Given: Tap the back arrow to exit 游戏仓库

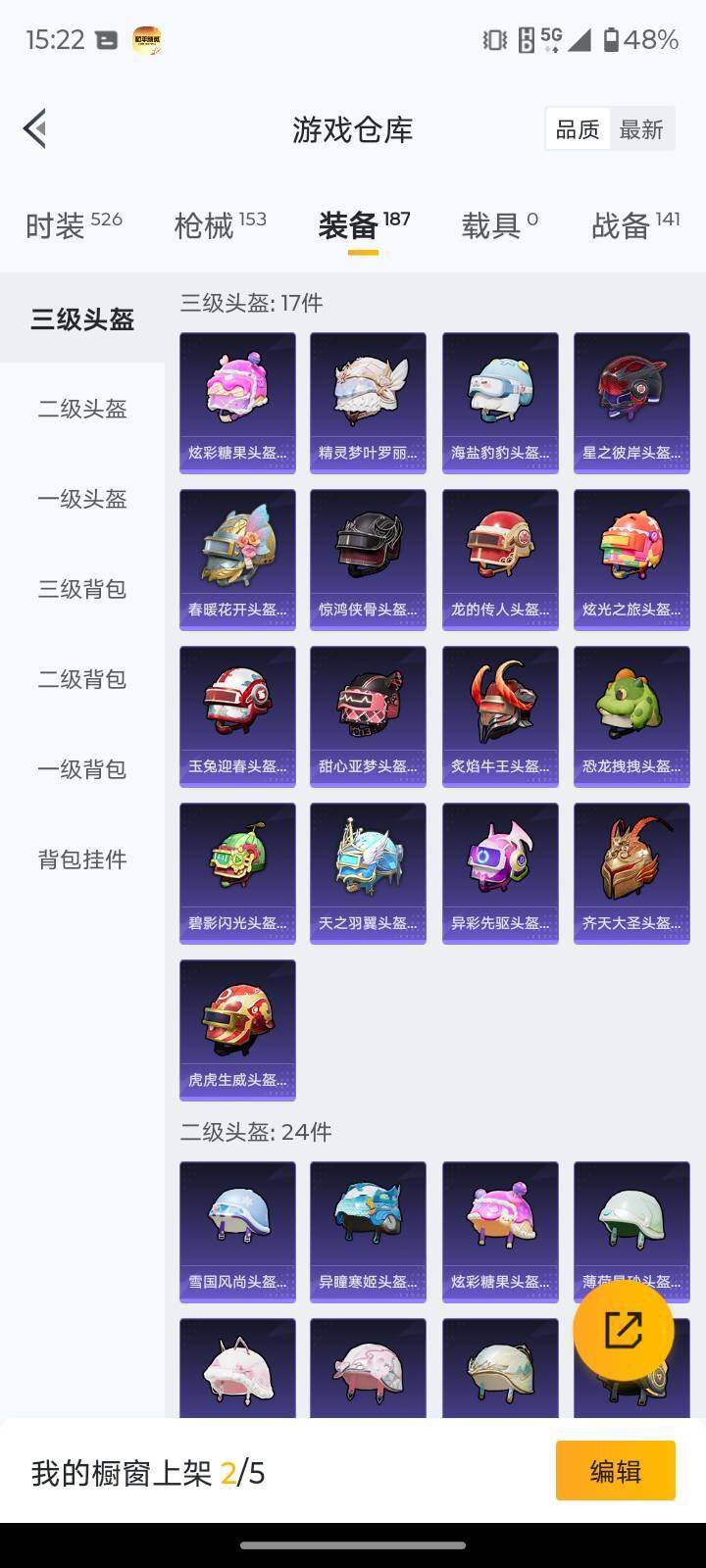Looking at the screenshot, I should click(x=34, y=128).
